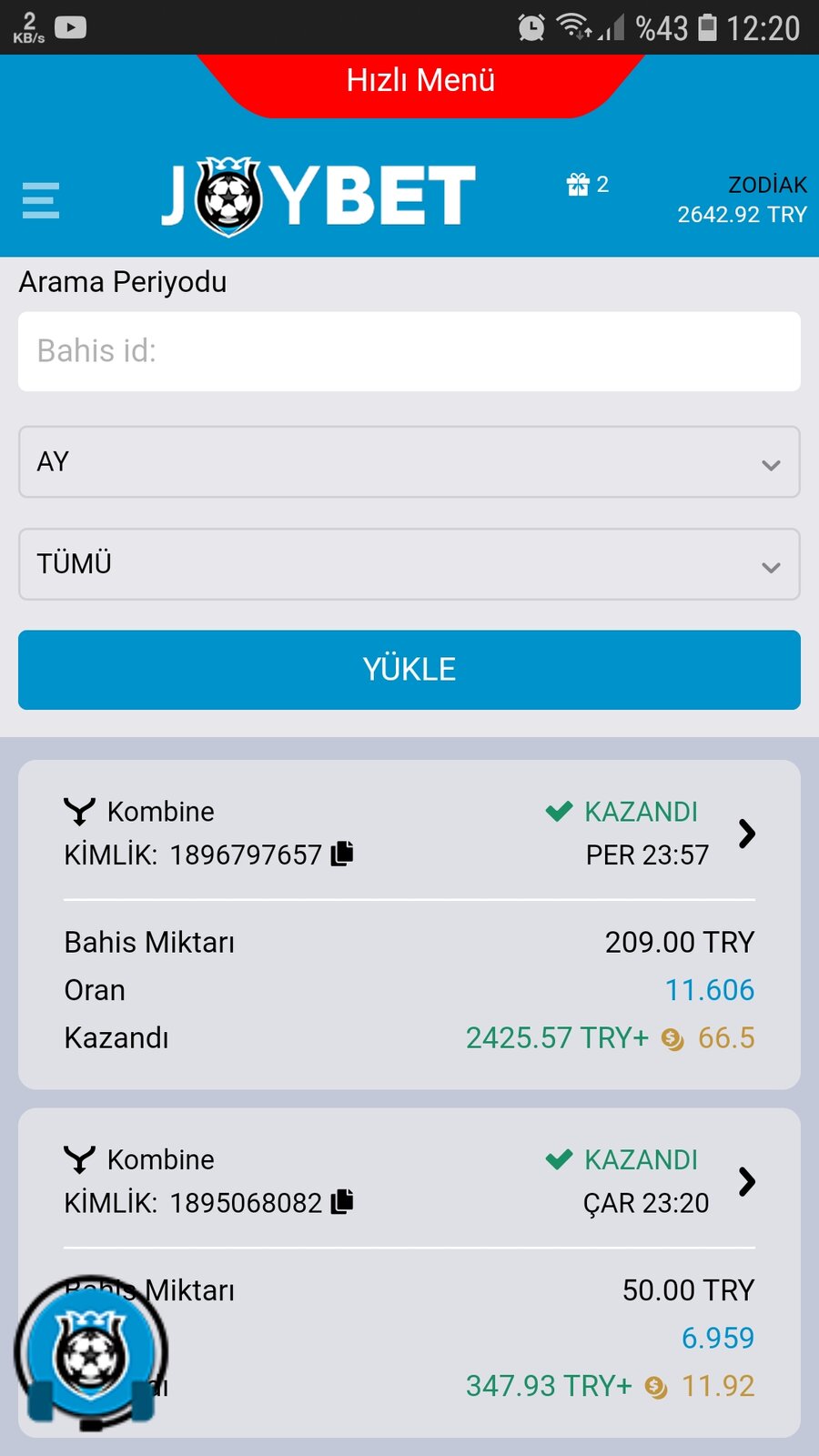Copy bet ID 1895068082
This screenshot has width=819, height=1456.
pos(343,1201)
